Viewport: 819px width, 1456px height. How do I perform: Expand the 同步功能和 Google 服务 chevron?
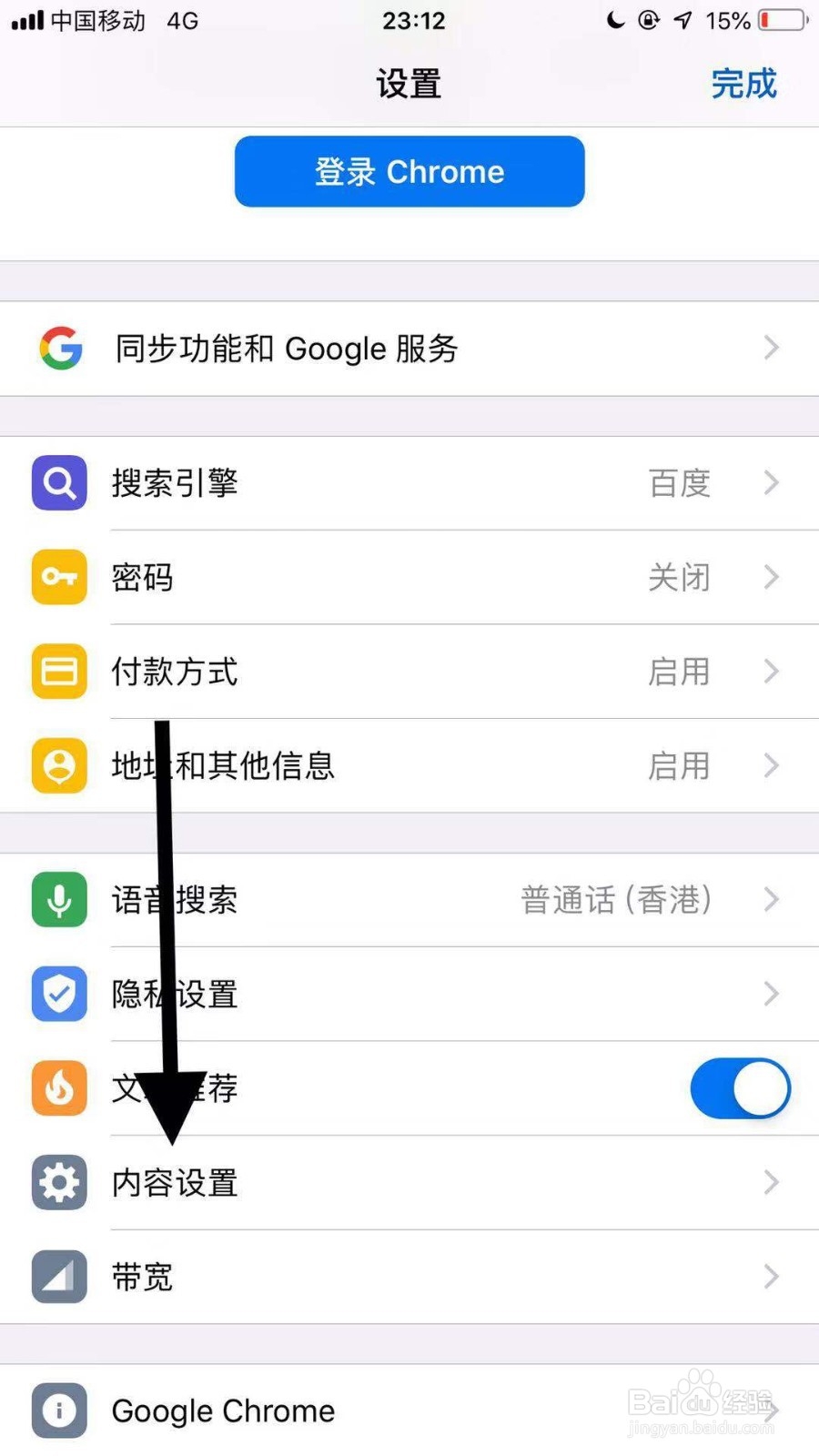tap(771, 348)
